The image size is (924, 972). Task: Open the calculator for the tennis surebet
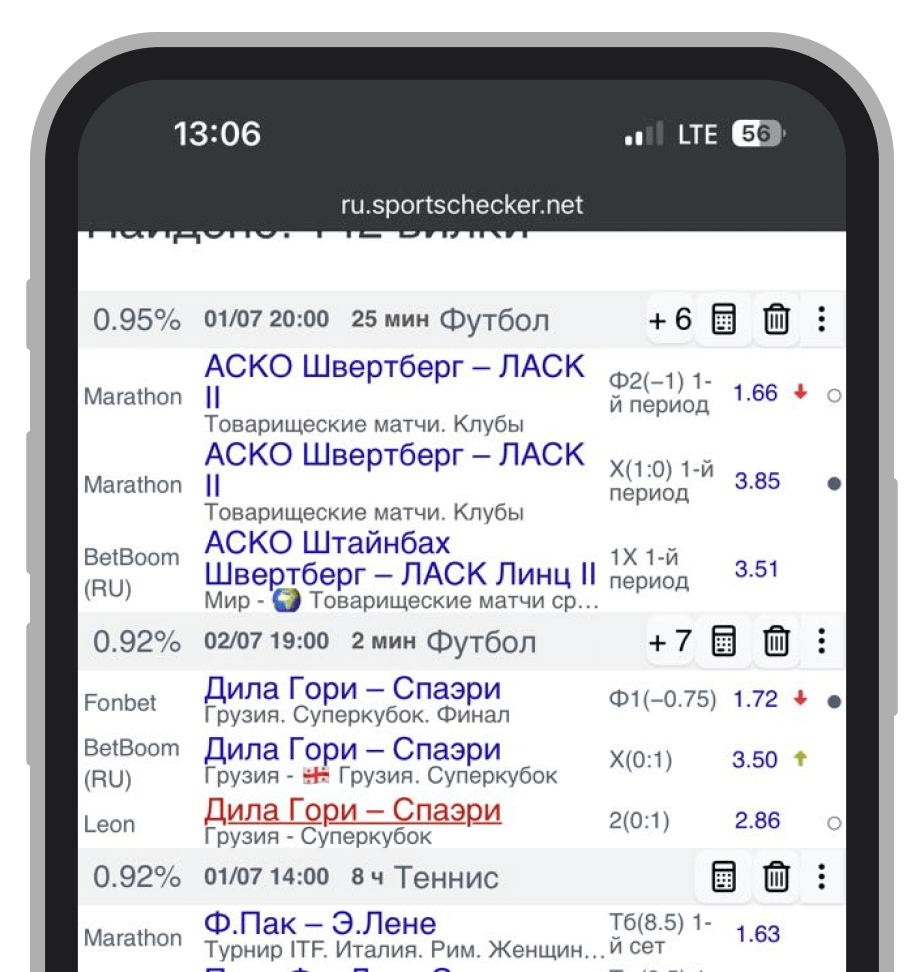point(723,878)
